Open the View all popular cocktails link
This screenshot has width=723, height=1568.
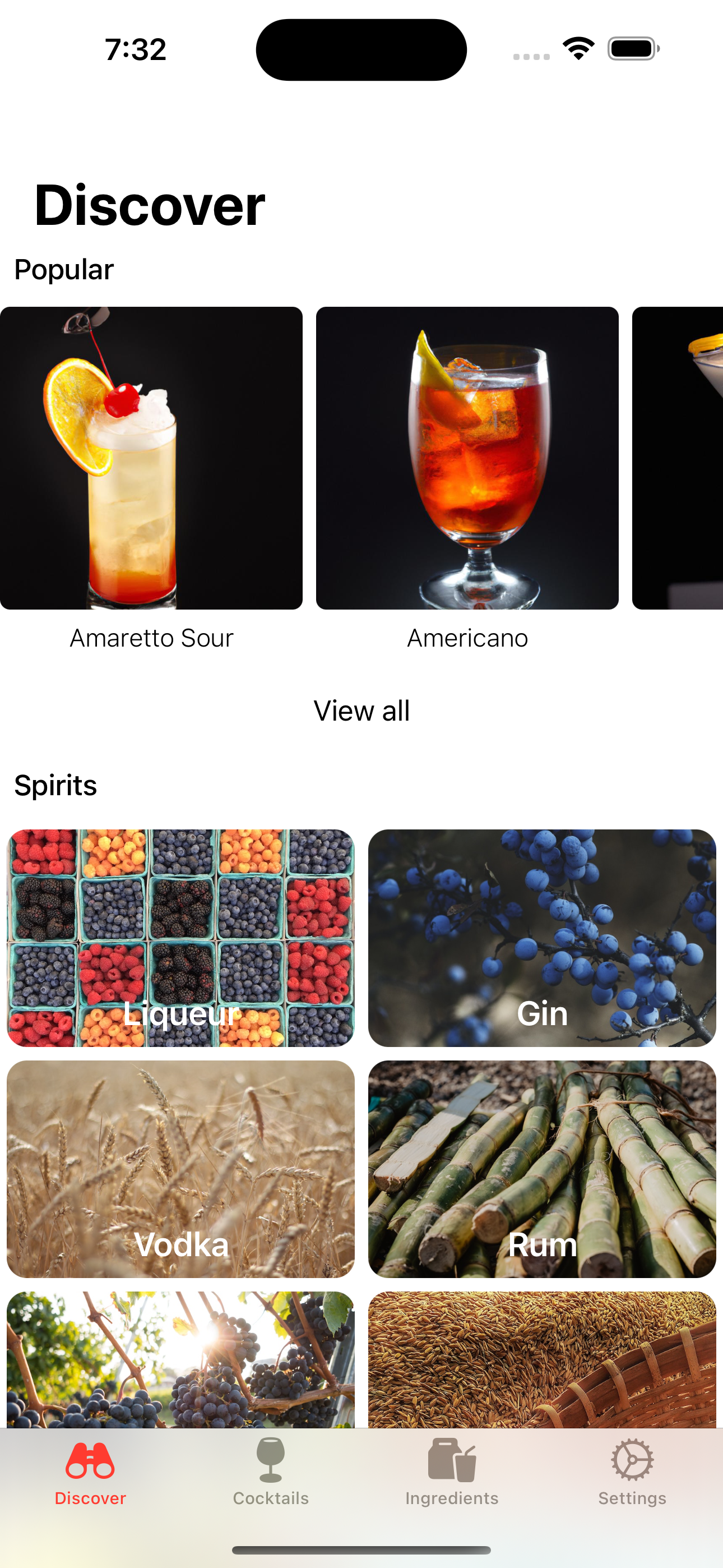coord(361,710)
